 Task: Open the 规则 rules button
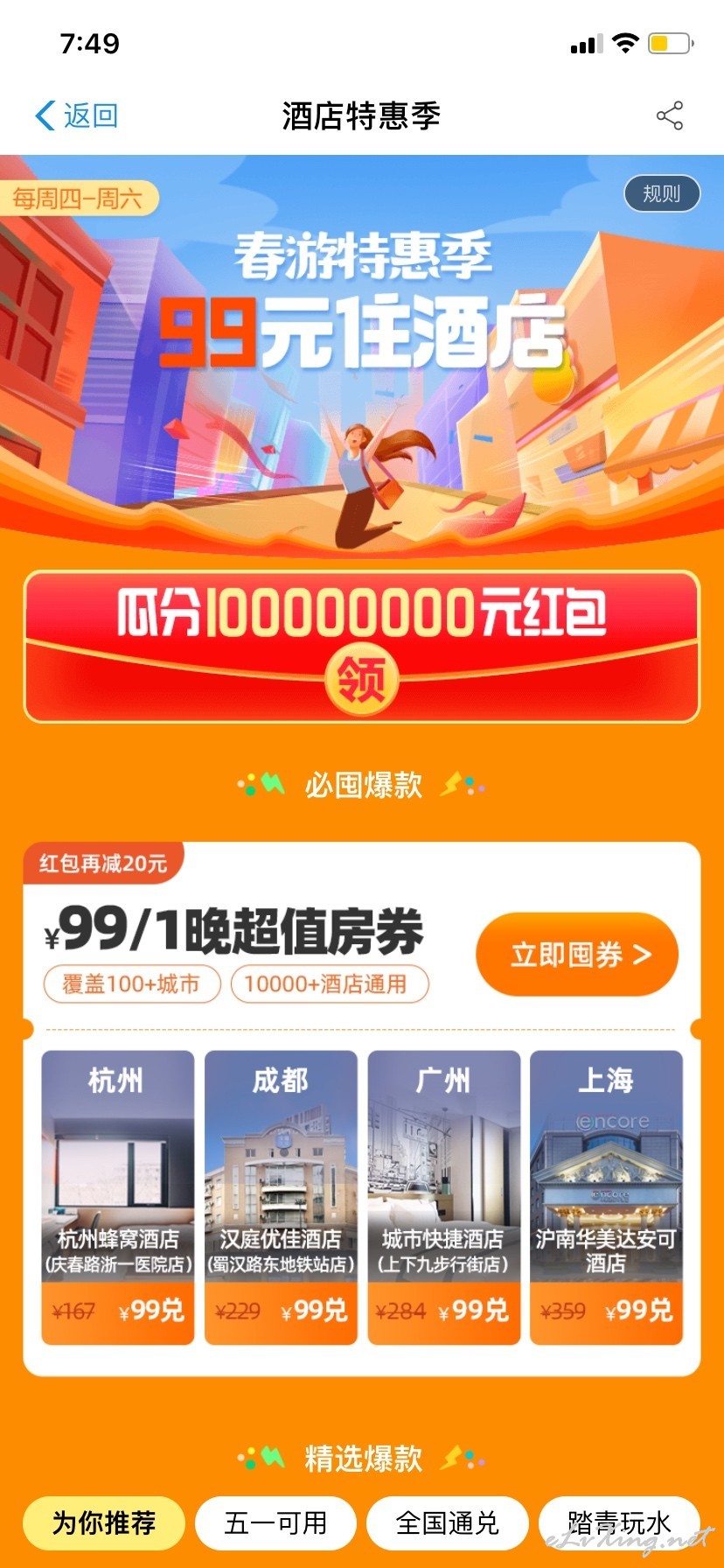point(662,193)
